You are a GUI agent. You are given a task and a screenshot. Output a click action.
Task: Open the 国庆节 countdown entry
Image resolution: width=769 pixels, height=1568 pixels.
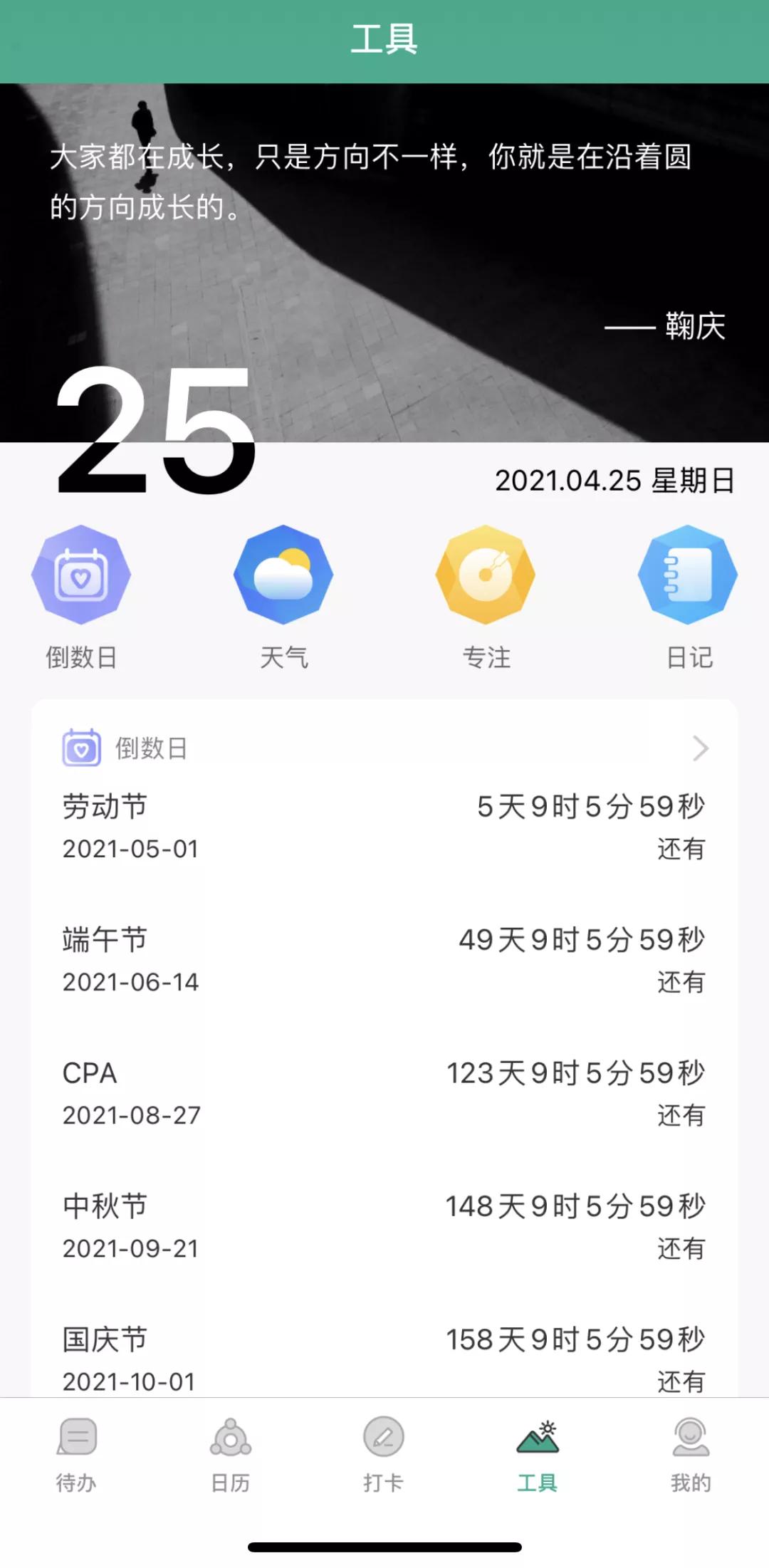(x=384, y=1357)
